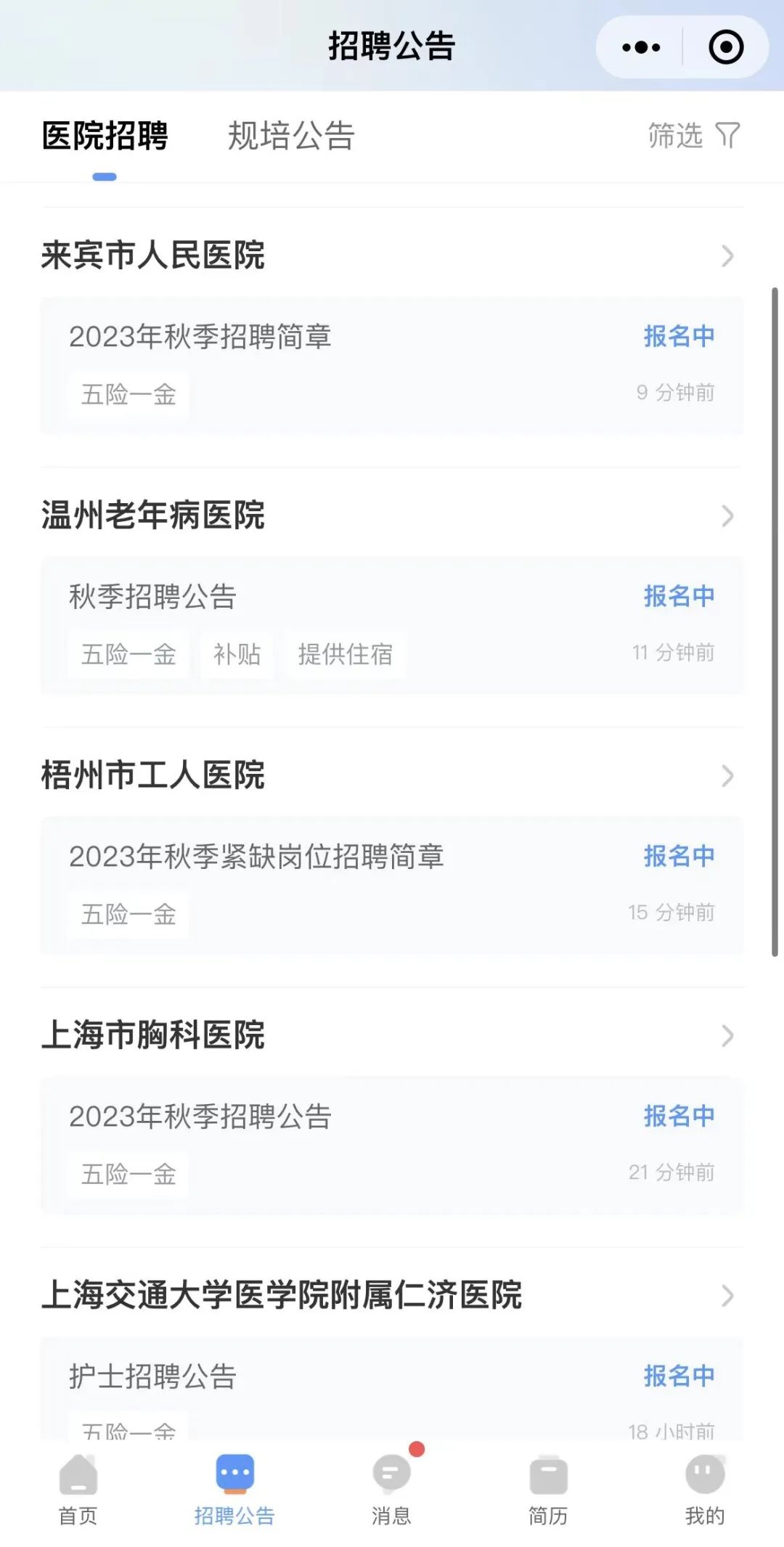Switch to the 规培公告 tab
Image resolution: width=784 pixels, height=1547 pixels.
point(291,136)
